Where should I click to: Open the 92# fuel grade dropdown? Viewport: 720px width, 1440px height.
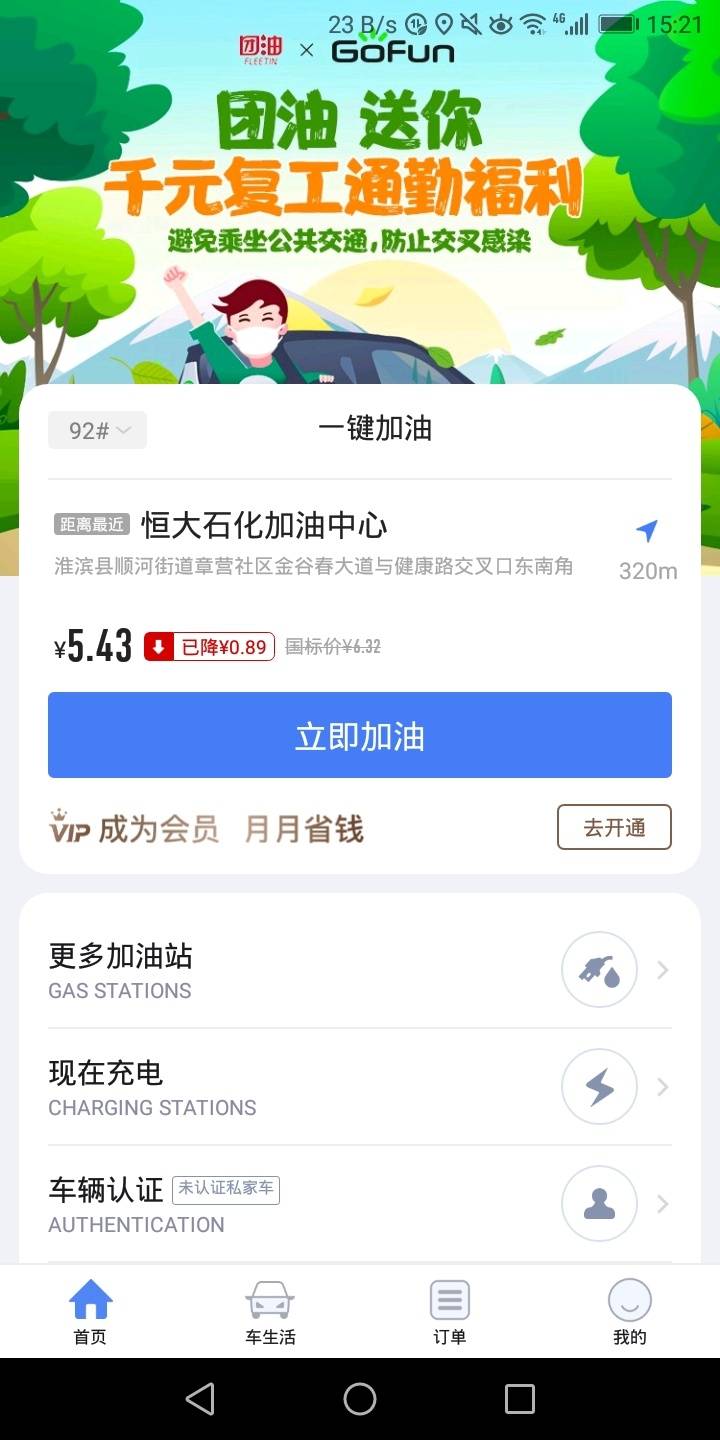click(x=98, y=430)
